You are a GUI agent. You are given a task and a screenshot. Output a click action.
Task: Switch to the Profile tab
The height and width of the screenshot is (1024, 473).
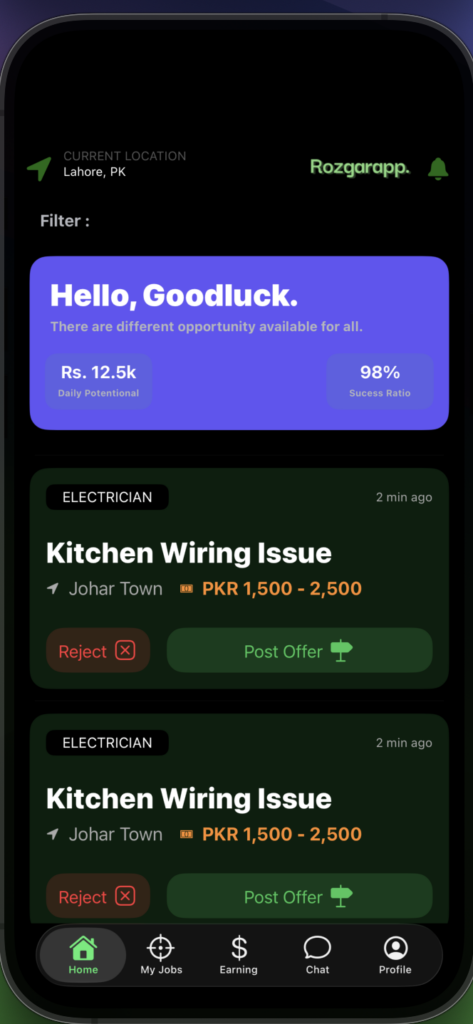[395, 955]
